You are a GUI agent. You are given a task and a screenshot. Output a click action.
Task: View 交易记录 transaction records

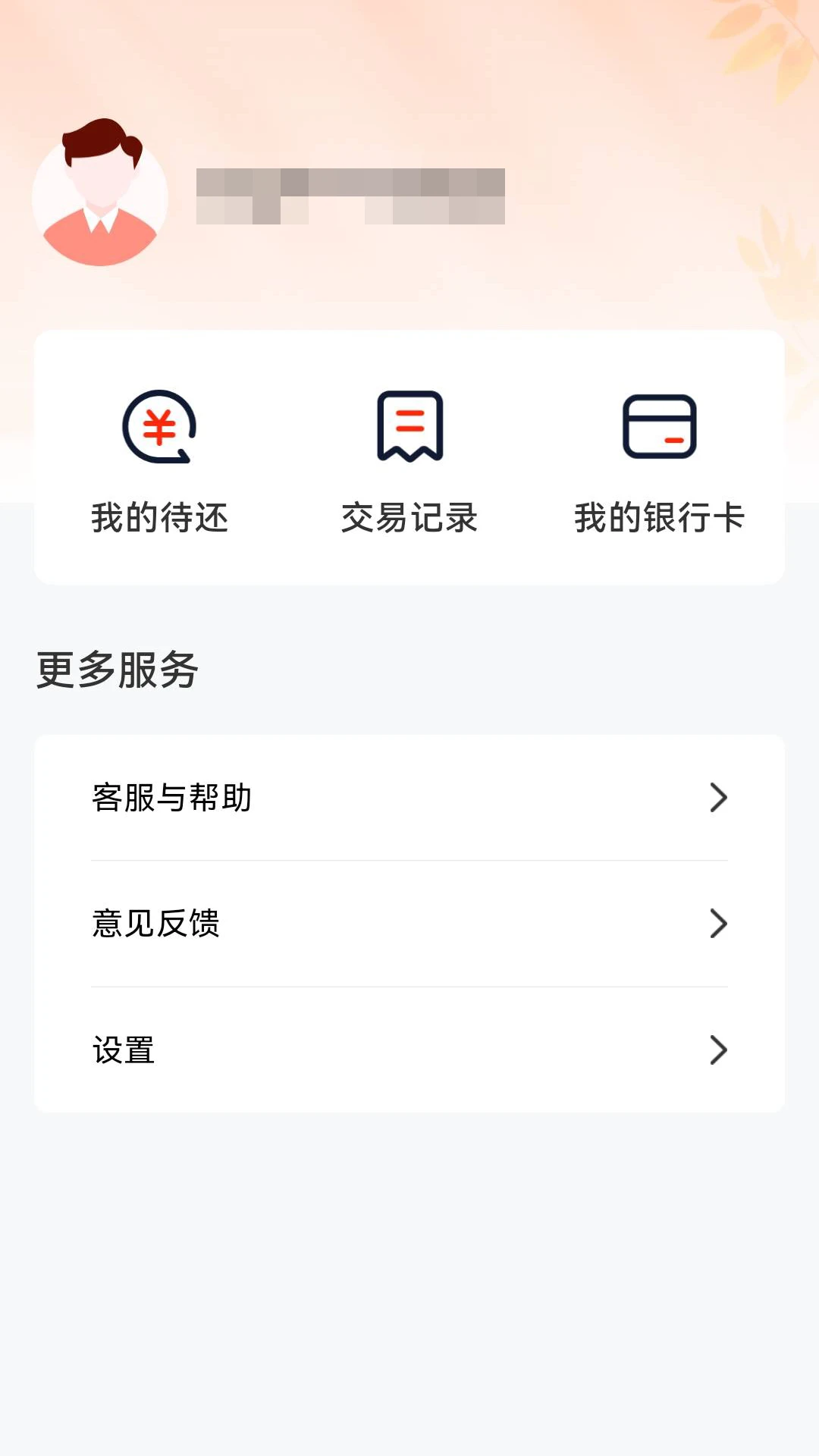point(409,459)
